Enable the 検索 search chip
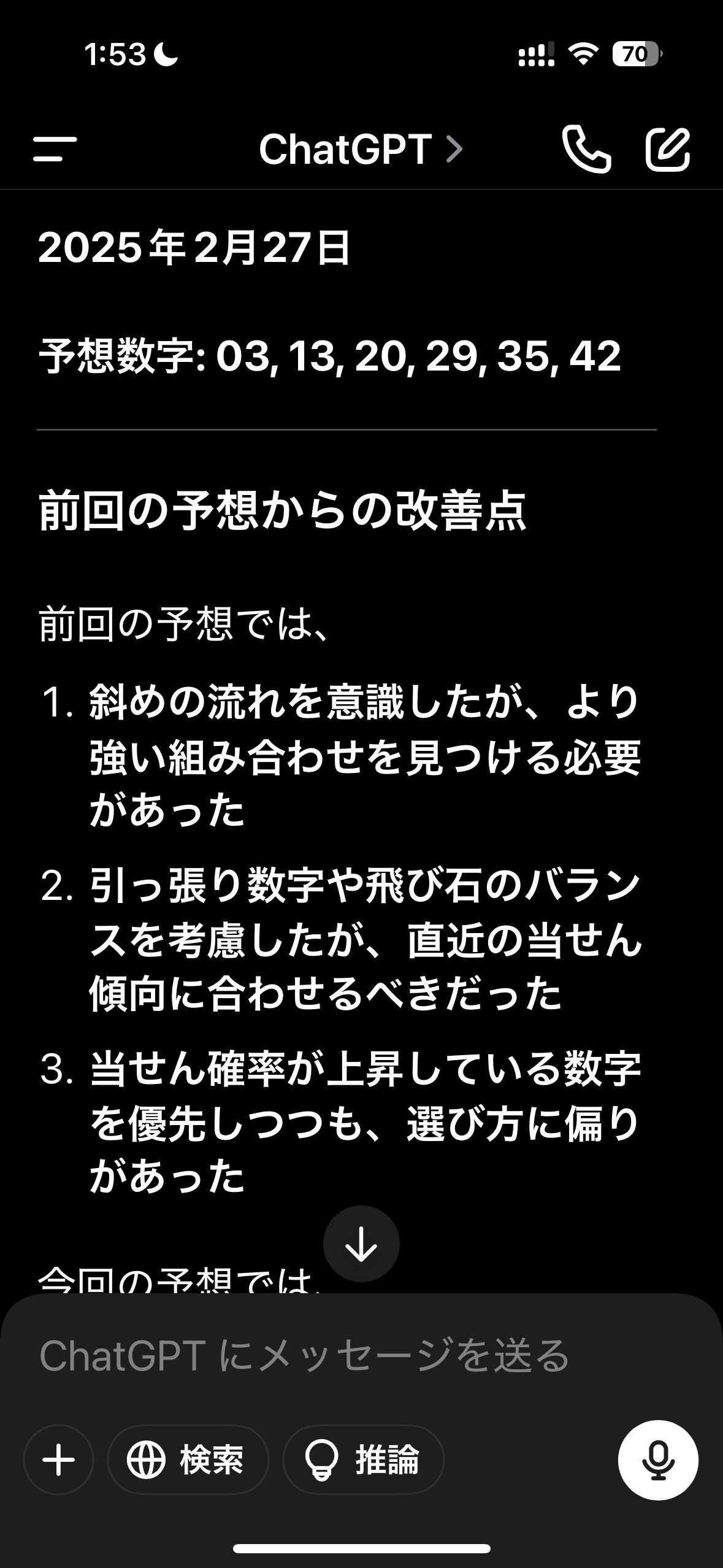Screen dimensions: 723x1568 tap(188, 1459)
